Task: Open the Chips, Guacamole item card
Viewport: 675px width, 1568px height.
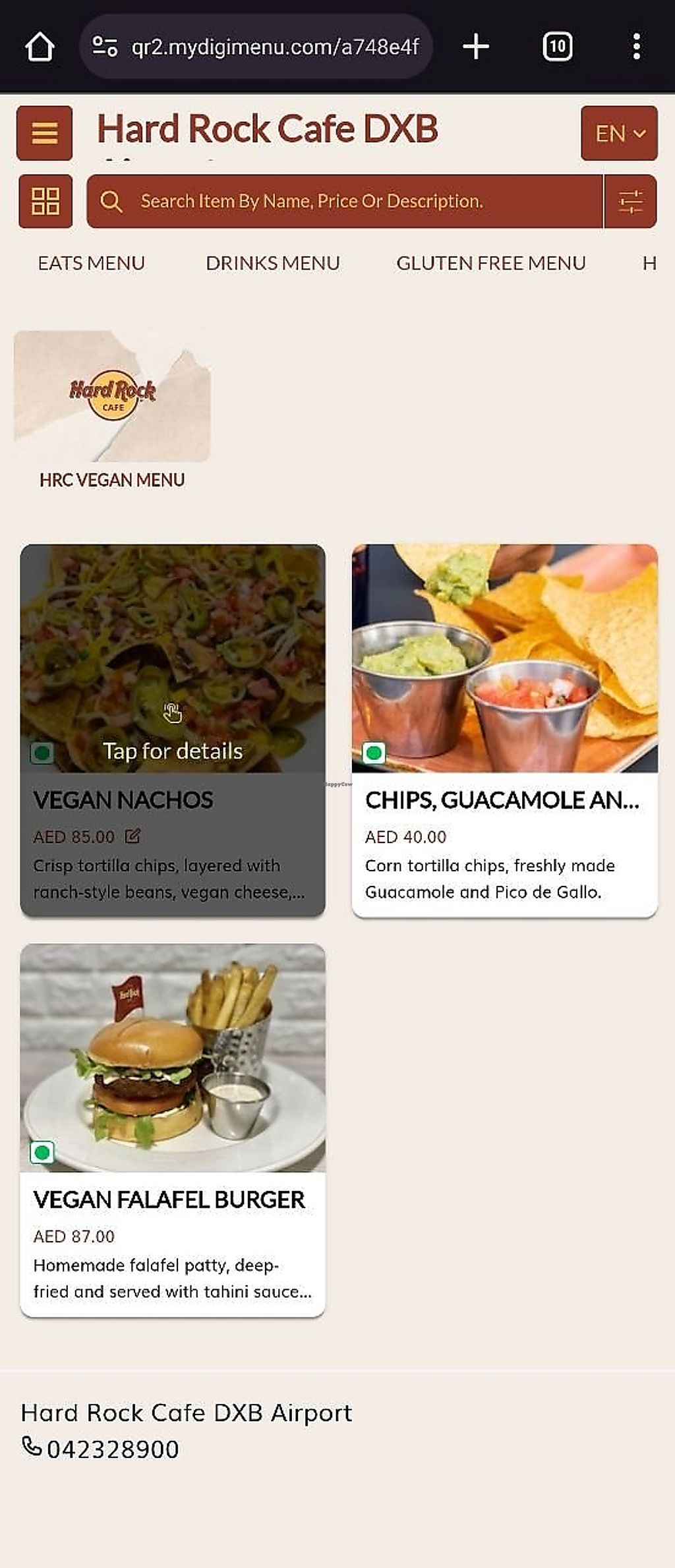Action: pyautogui.click(x=504, y=730)
